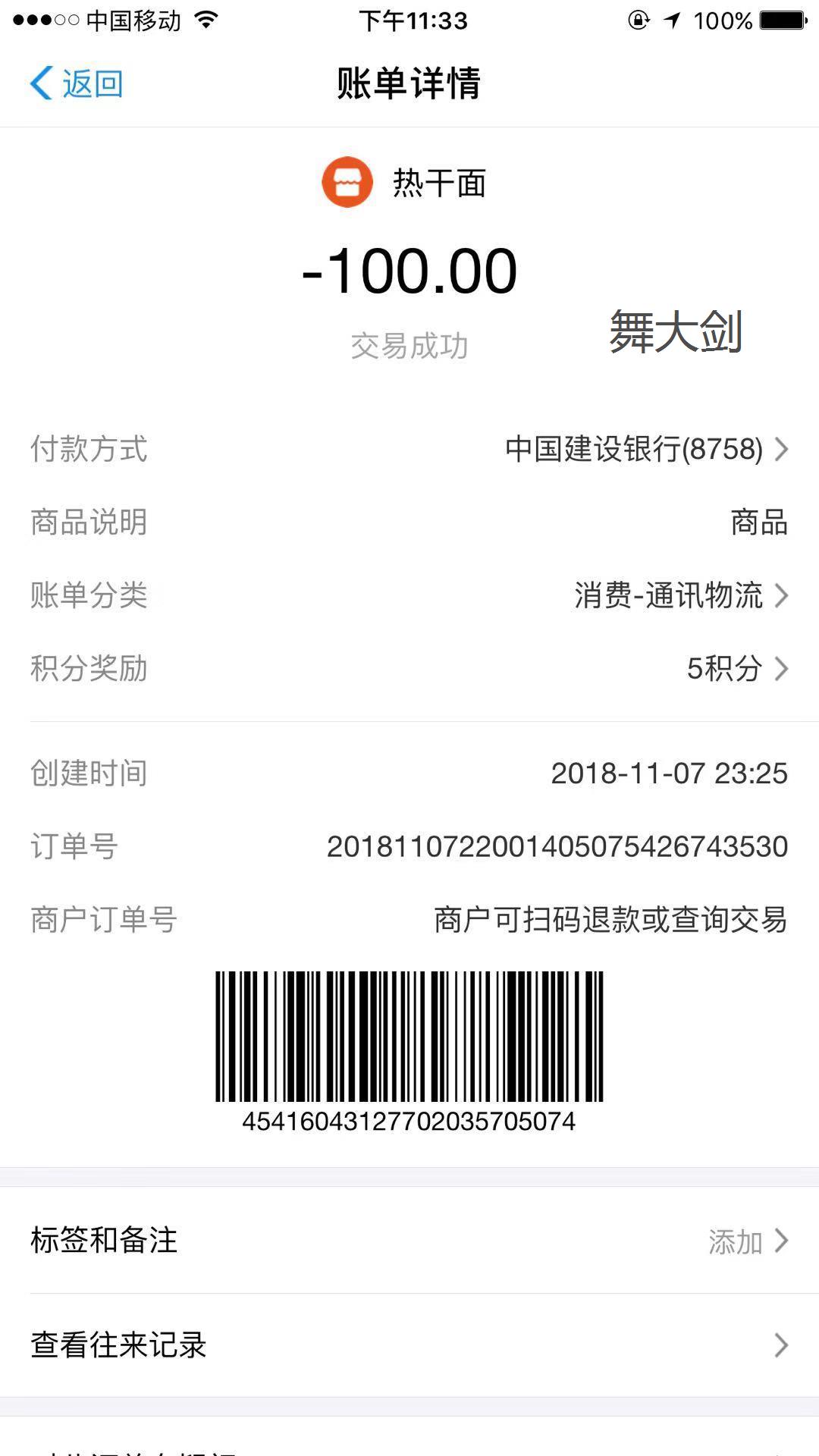Tap the location arrow icon
819x1456 pixels.
(675, 21)
